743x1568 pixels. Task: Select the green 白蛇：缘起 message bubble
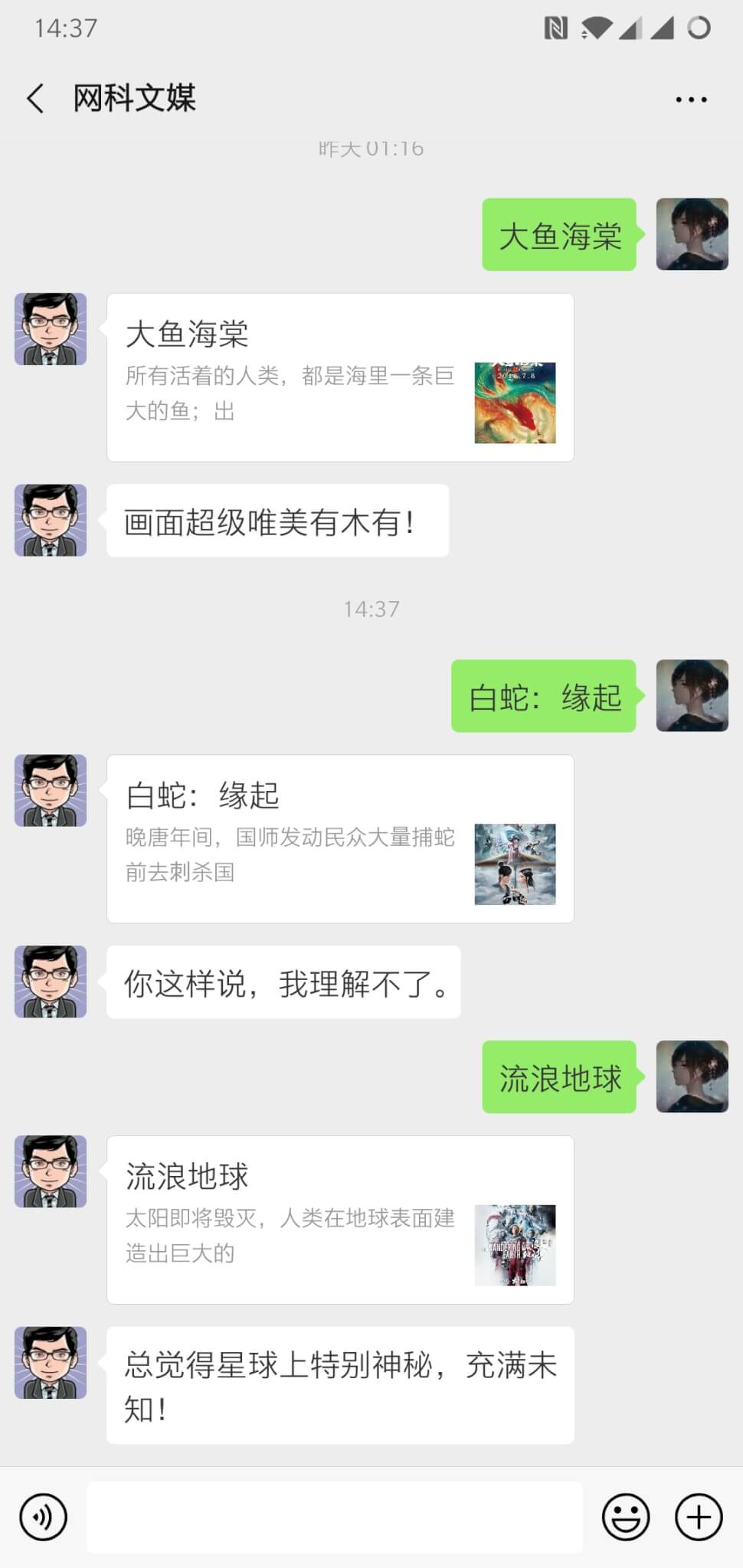[x=544, y=695]
